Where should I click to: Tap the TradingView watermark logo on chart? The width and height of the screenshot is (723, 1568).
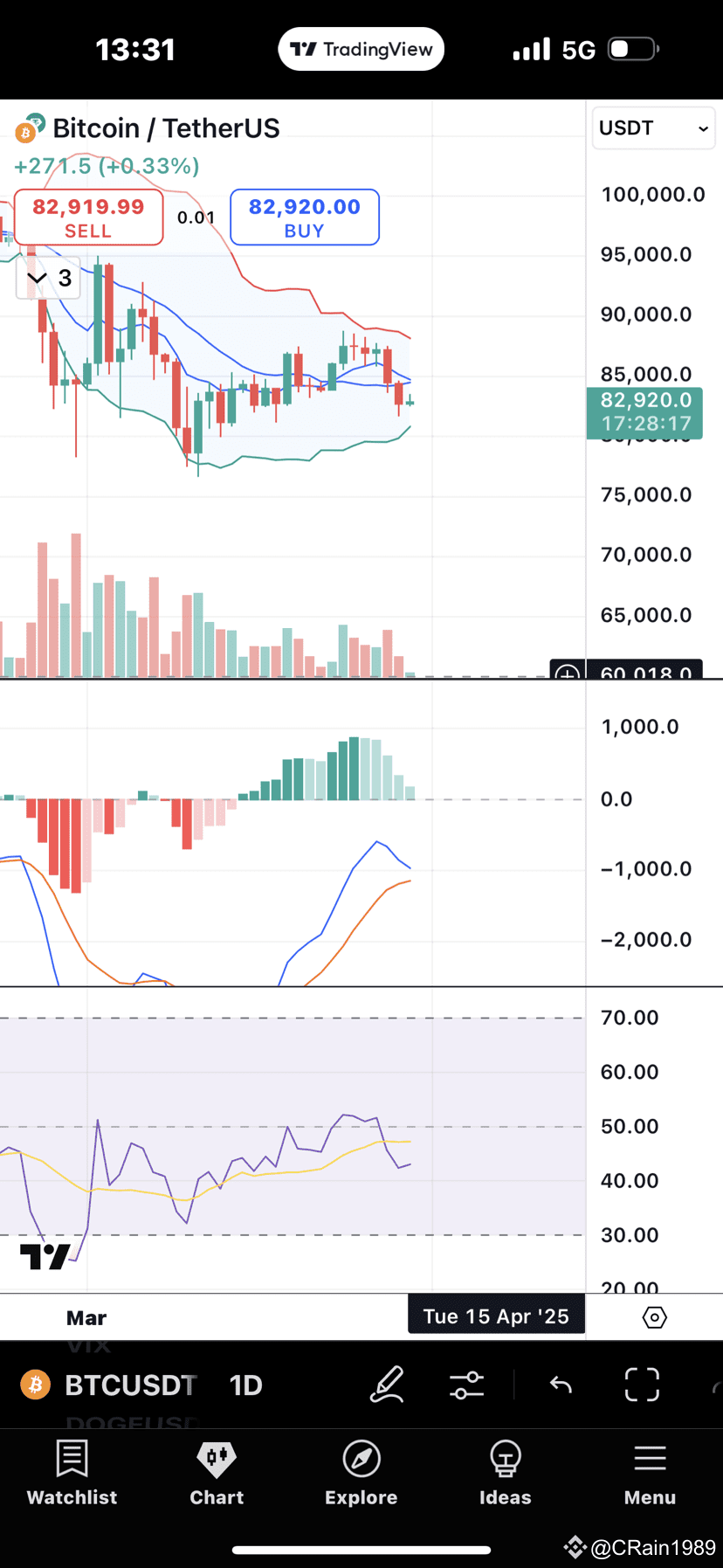coord(46,1257)
